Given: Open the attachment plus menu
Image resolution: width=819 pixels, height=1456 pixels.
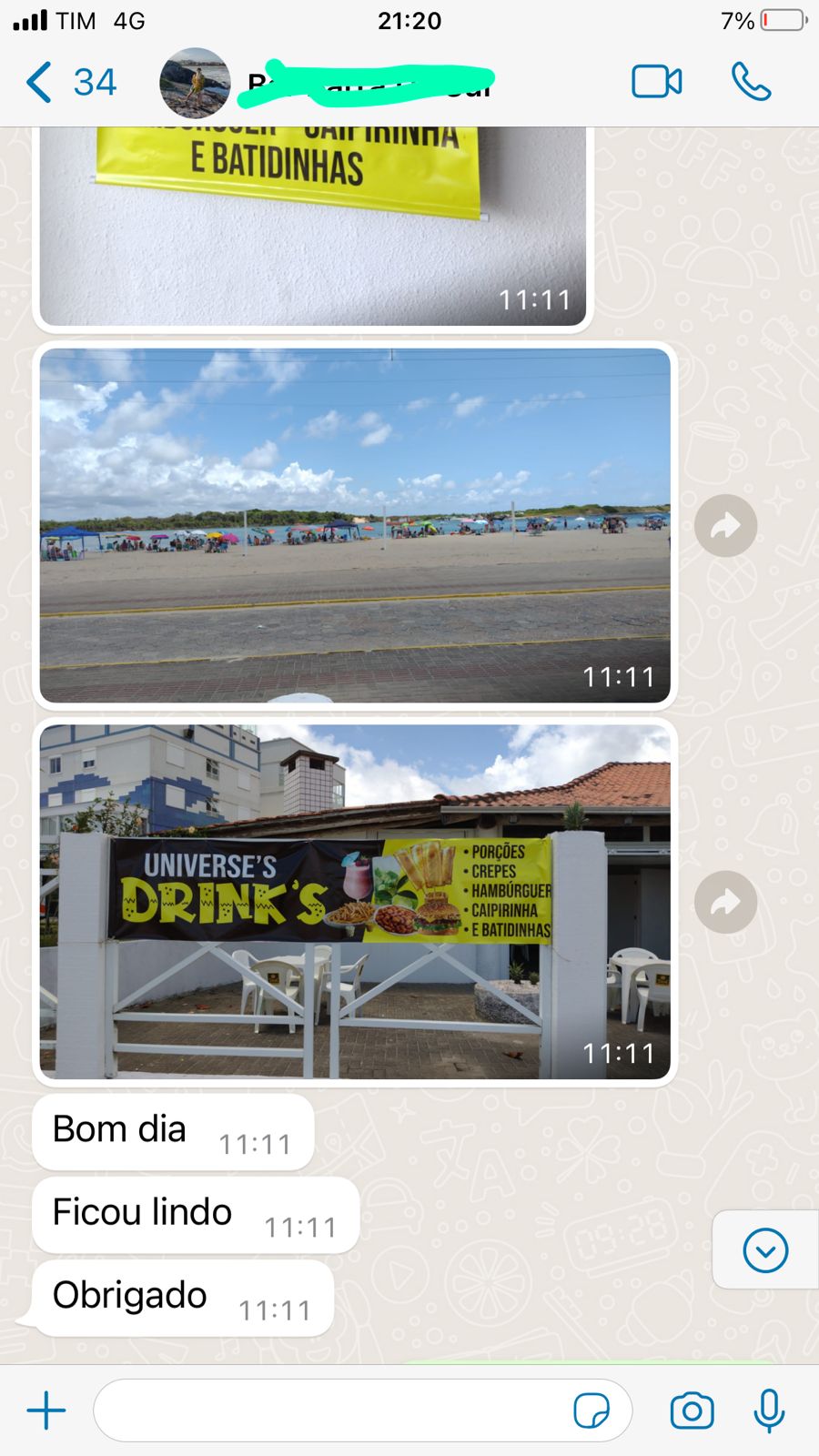Looking at the screenshot, I should coord(46,1410).
